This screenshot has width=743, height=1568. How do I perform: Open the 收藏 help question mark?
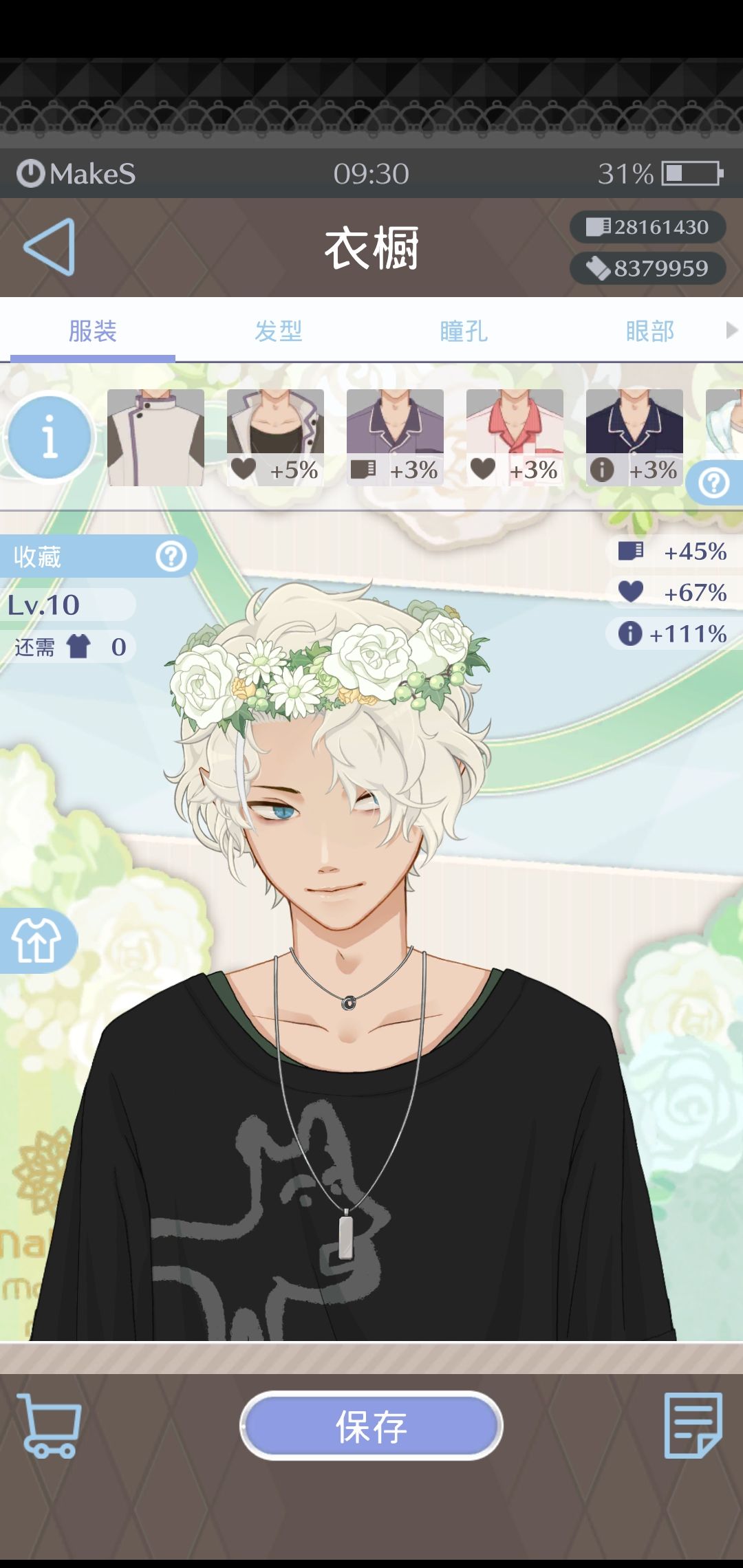point(171,556)
